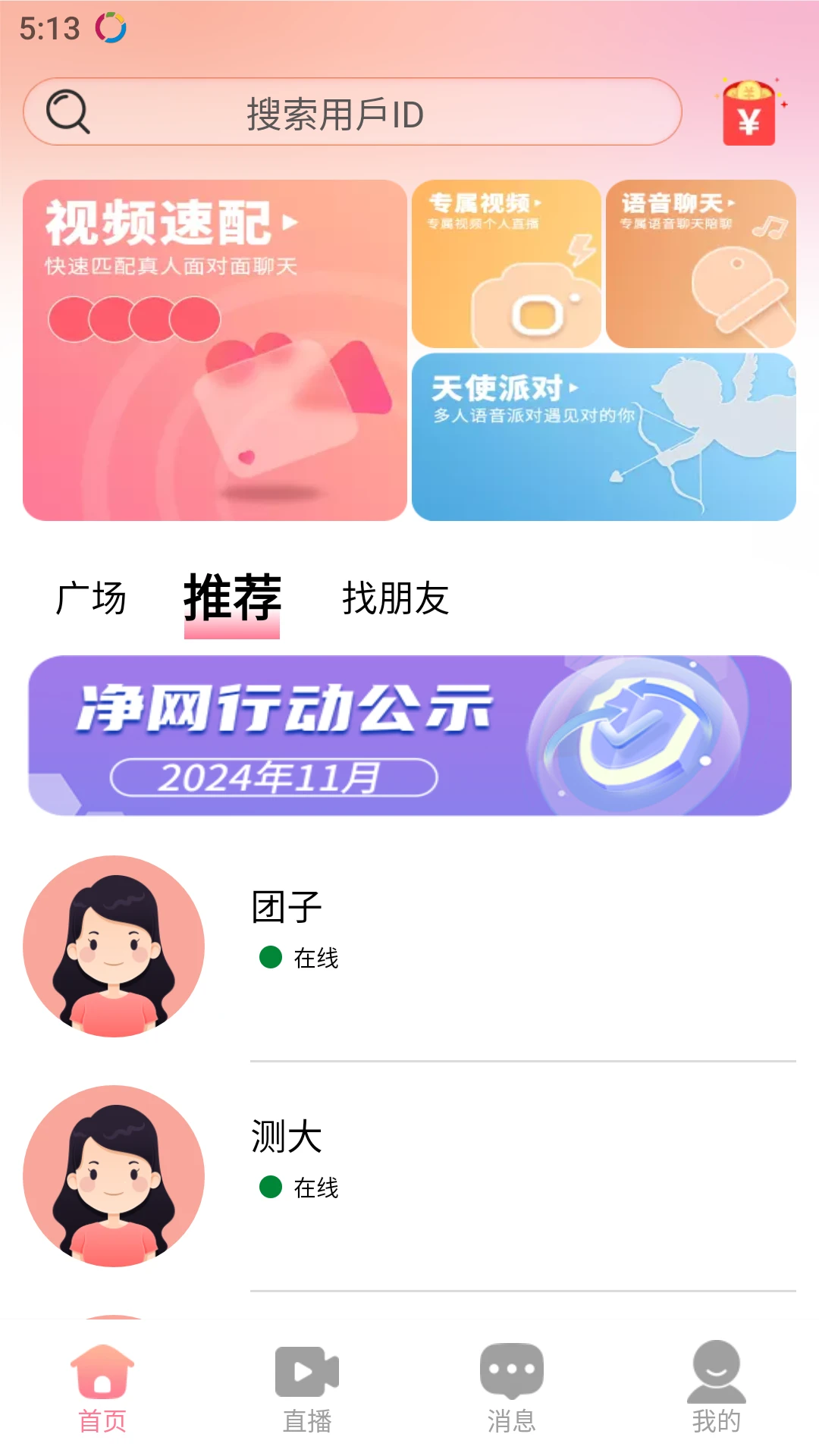Image resolution: width=819 pixels, height=1456 pixels.
Task: Open the 净网行动公示 banner
Action: [409, 736]
